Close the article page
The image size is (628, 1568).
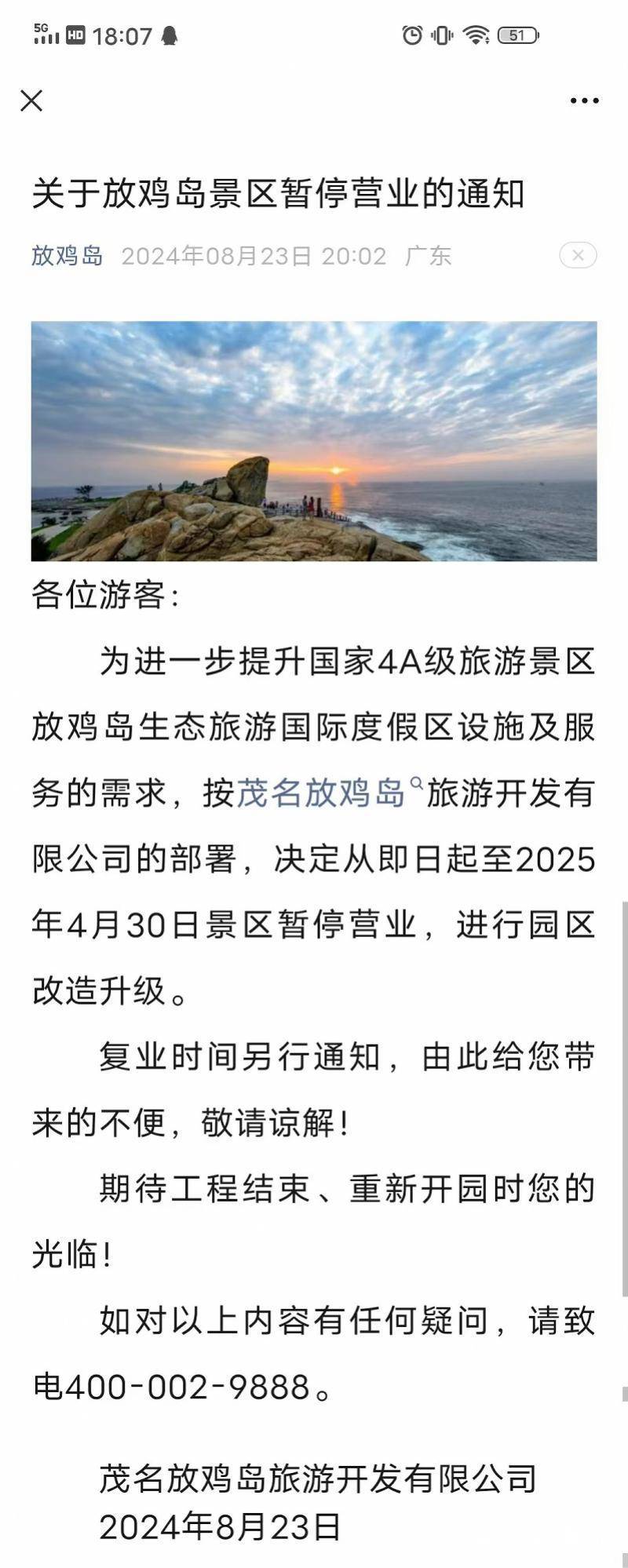pyautogui.click(x=31, y=100)
